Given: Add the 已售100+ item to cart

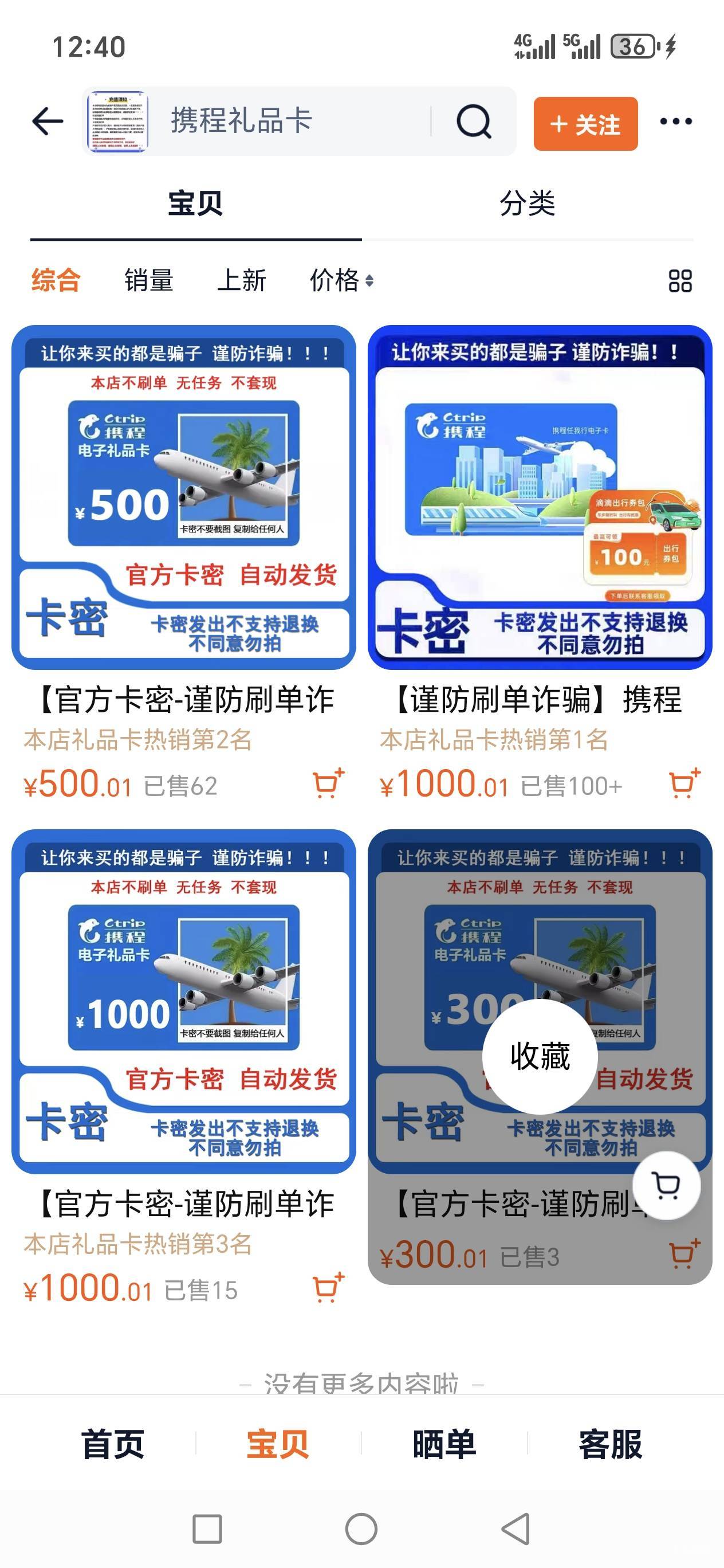Looking at the screenshot, I should (x=684, y=783).
